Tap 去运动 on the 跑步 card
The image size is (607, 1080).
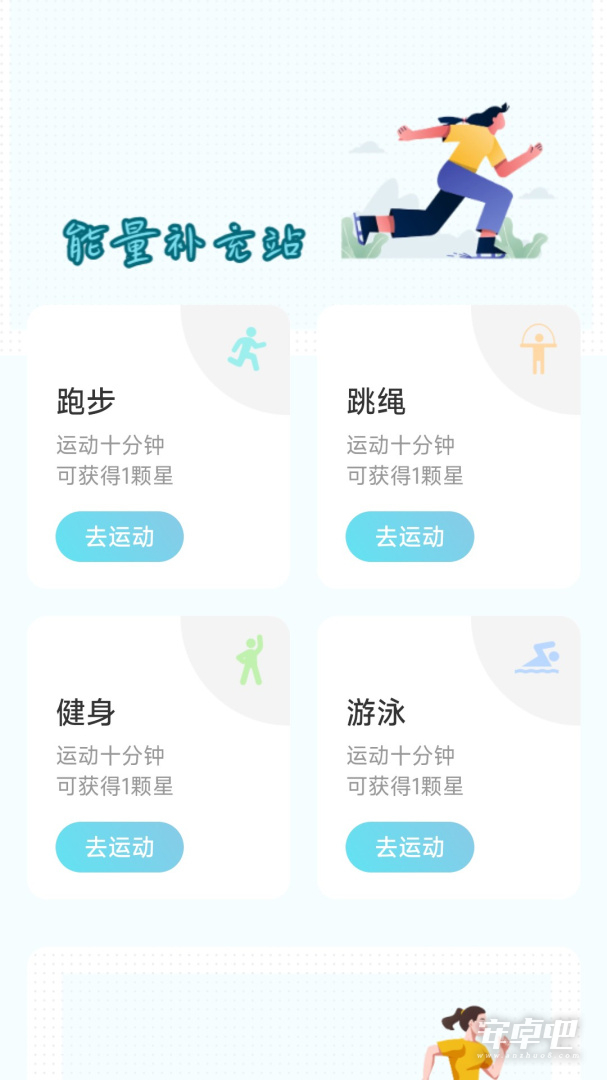(119, 537)
